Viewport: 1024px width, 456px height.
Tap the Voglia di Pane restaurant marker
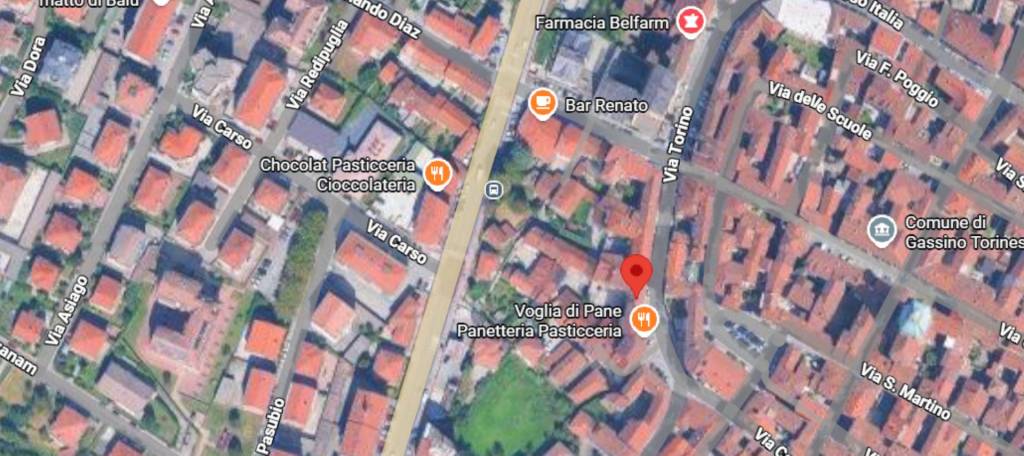pyautogui.click(x=645, y=319)
